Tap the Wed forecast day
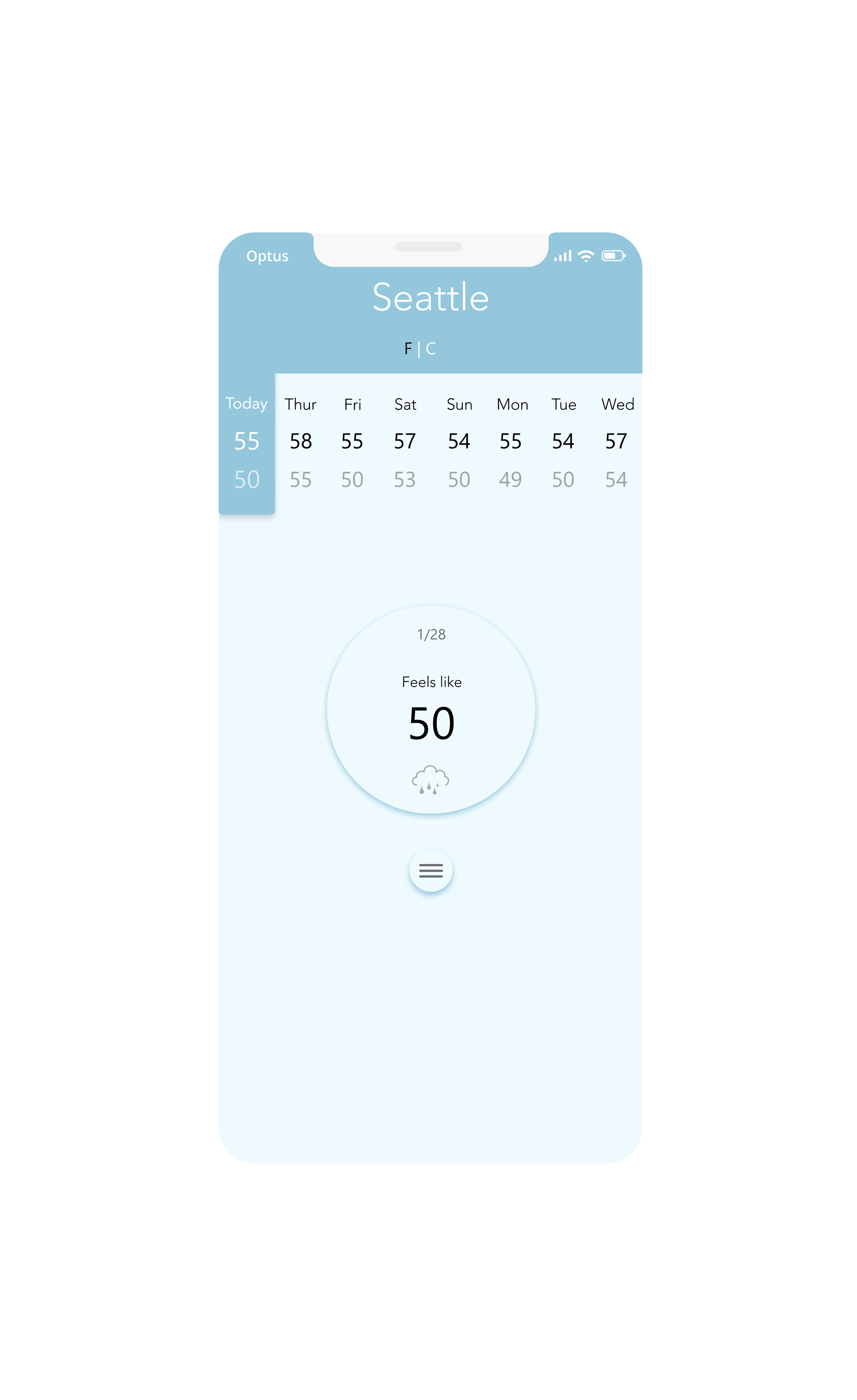 point(617,444)
